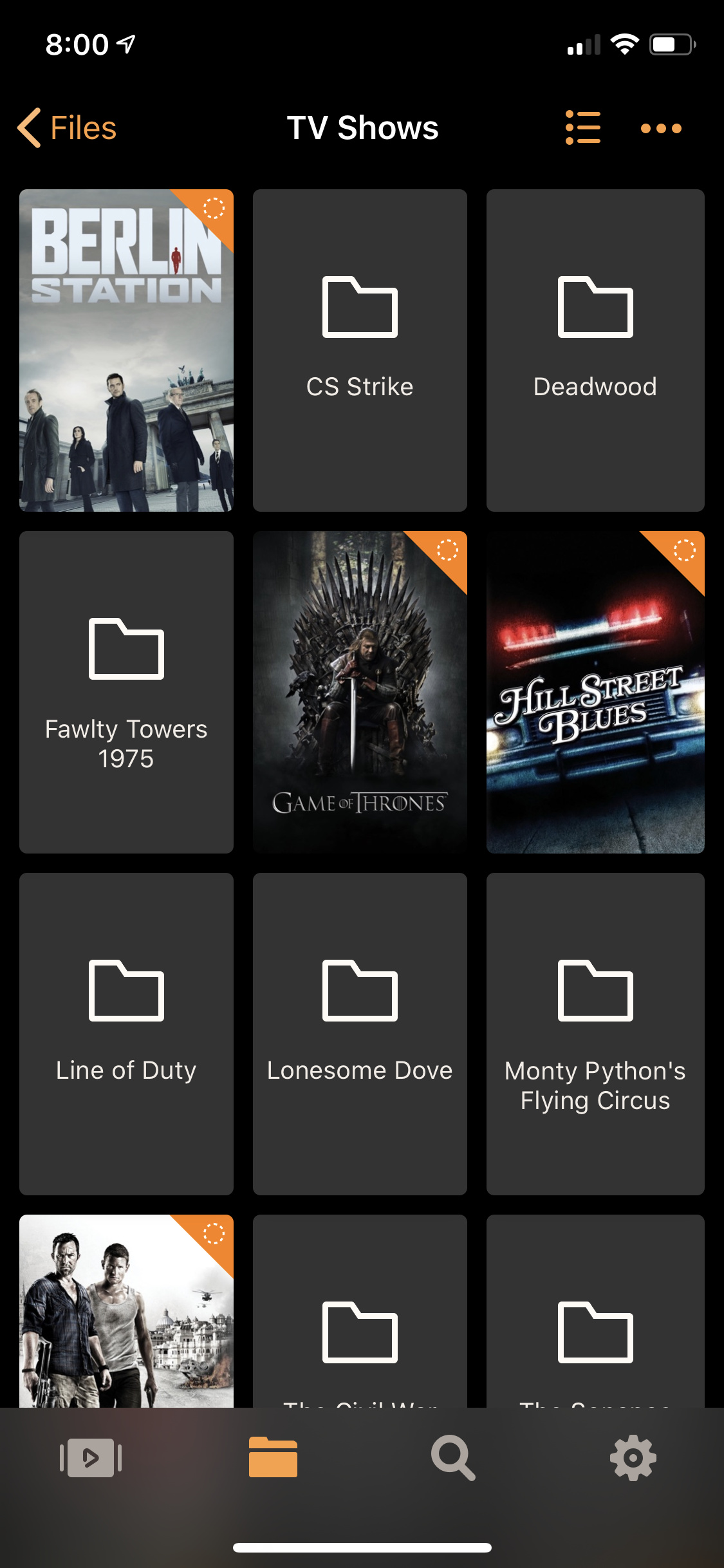This screenshot has height=1568, width=724.
Task: Switch to the search tab
Action: [x=453, y=1458]
